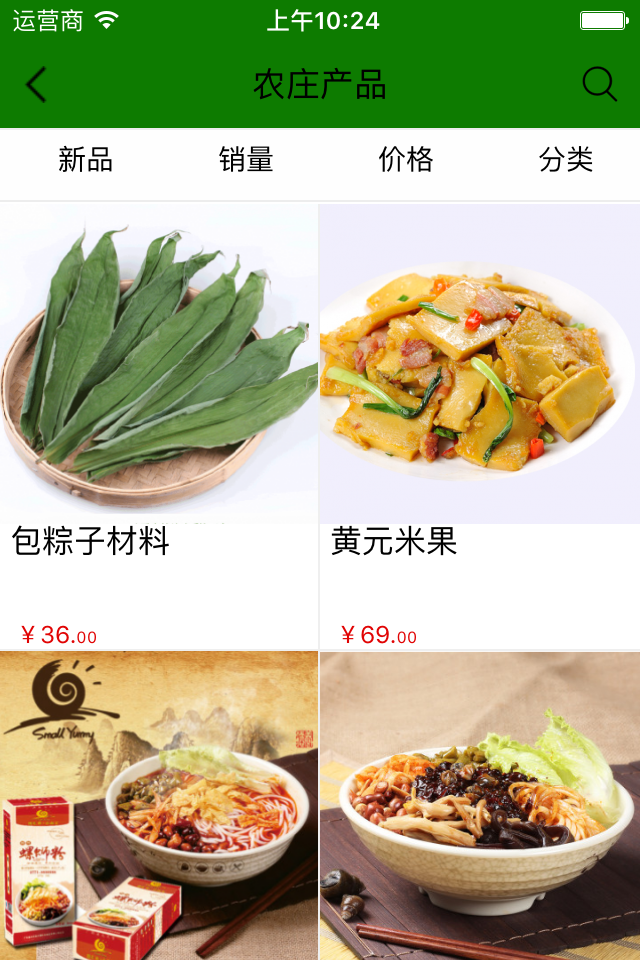
Task: Open the boxed snail noodle product
Action: pos(159,805)
